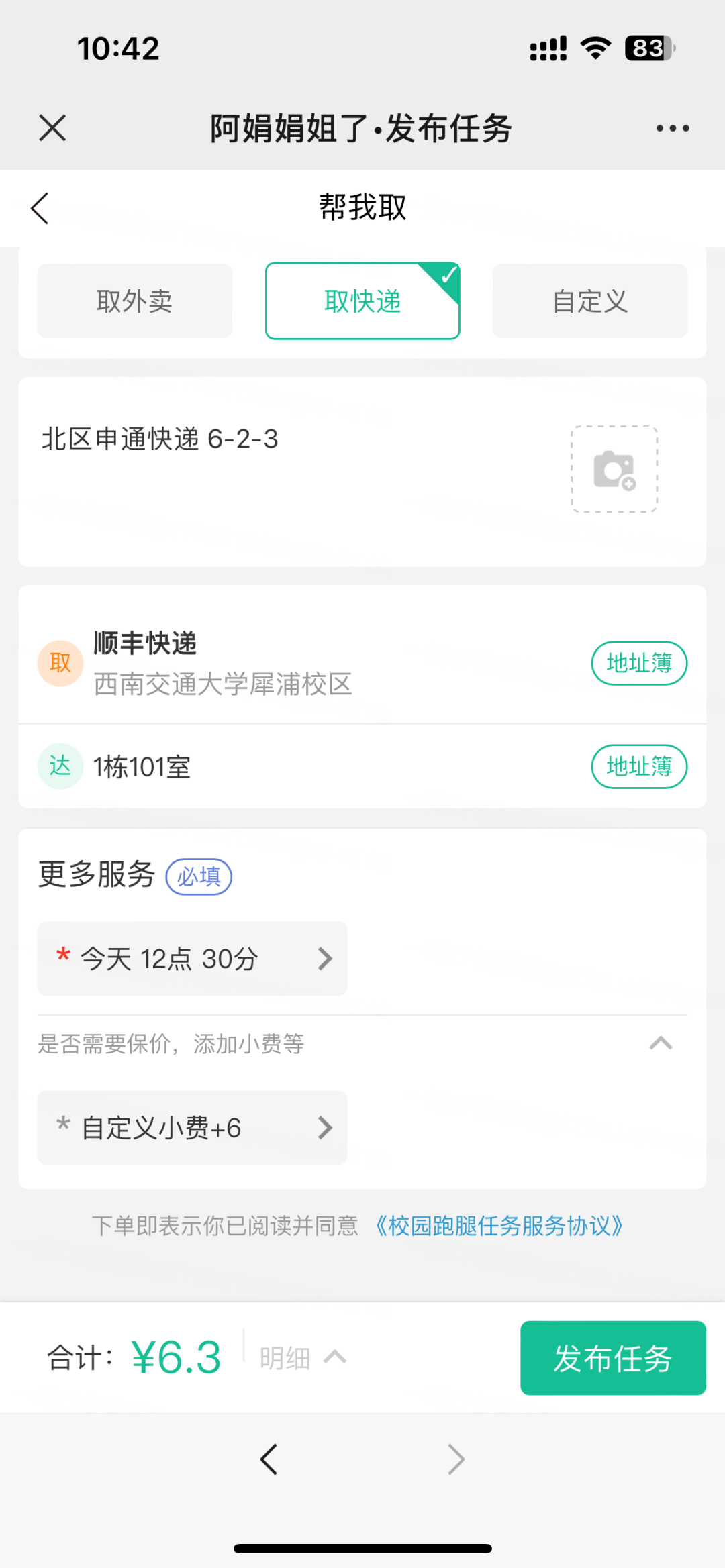
Task: Open 校园跑腿任务服务协议 link
Action: pos(499,1226)
